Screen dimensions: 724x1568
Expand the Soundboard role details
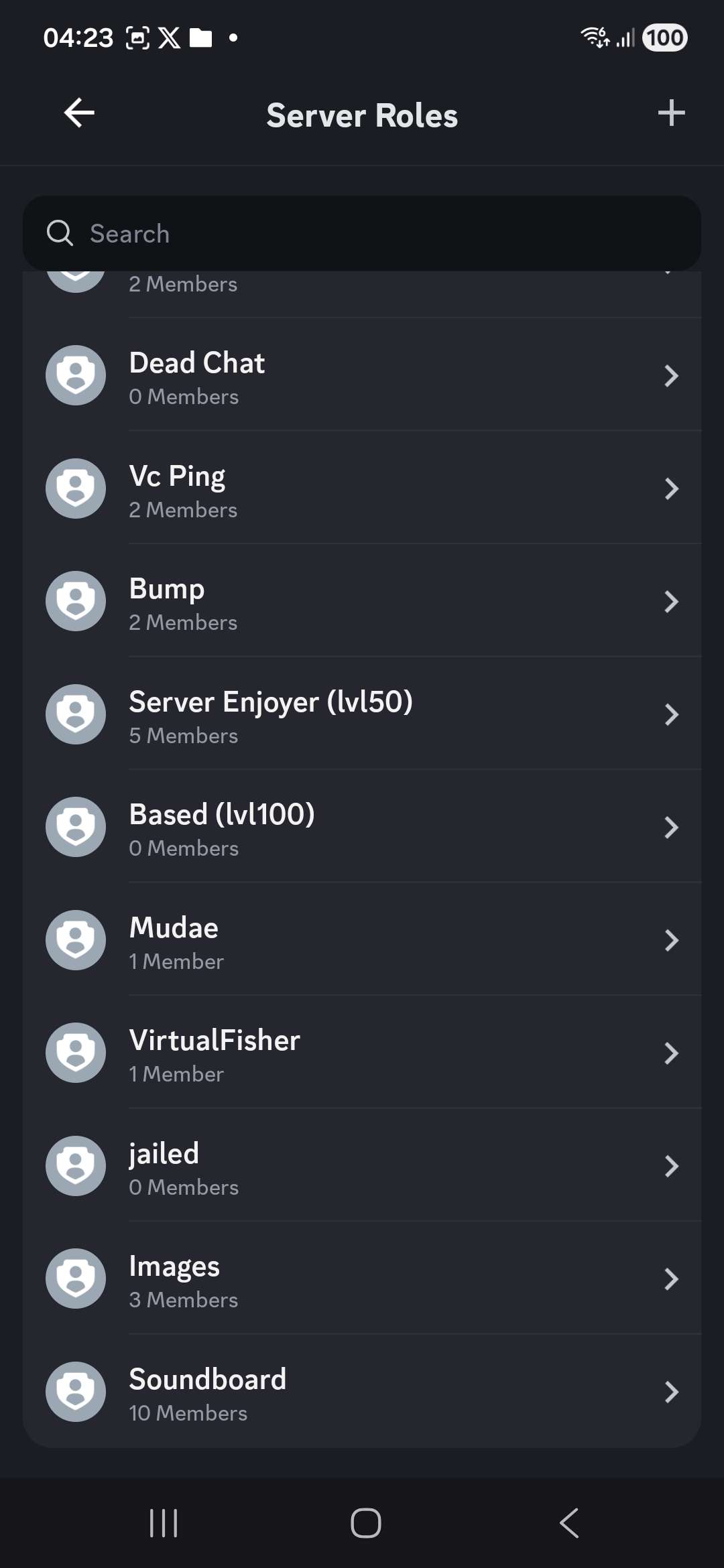(x=672, y=1392)
